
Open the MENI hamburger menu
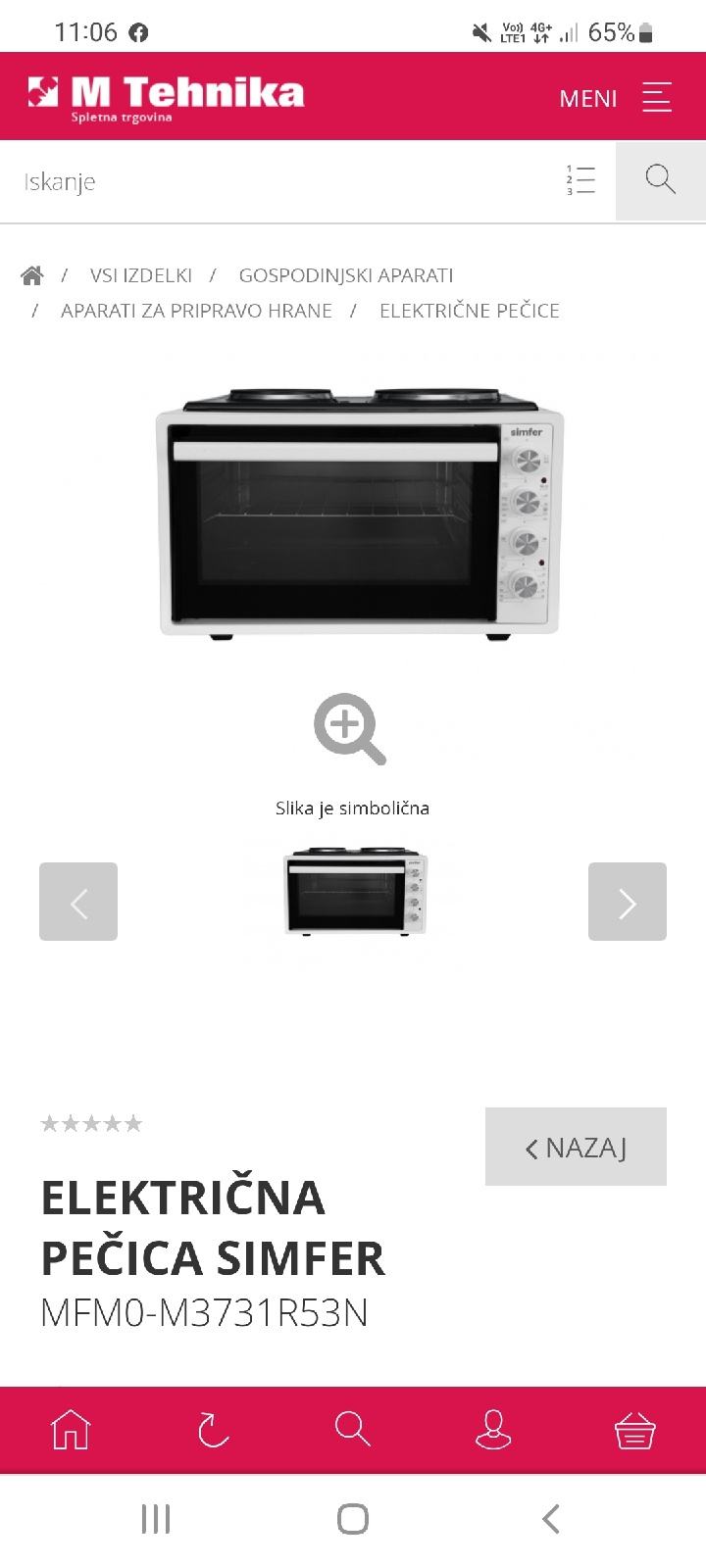pos(615,97)
